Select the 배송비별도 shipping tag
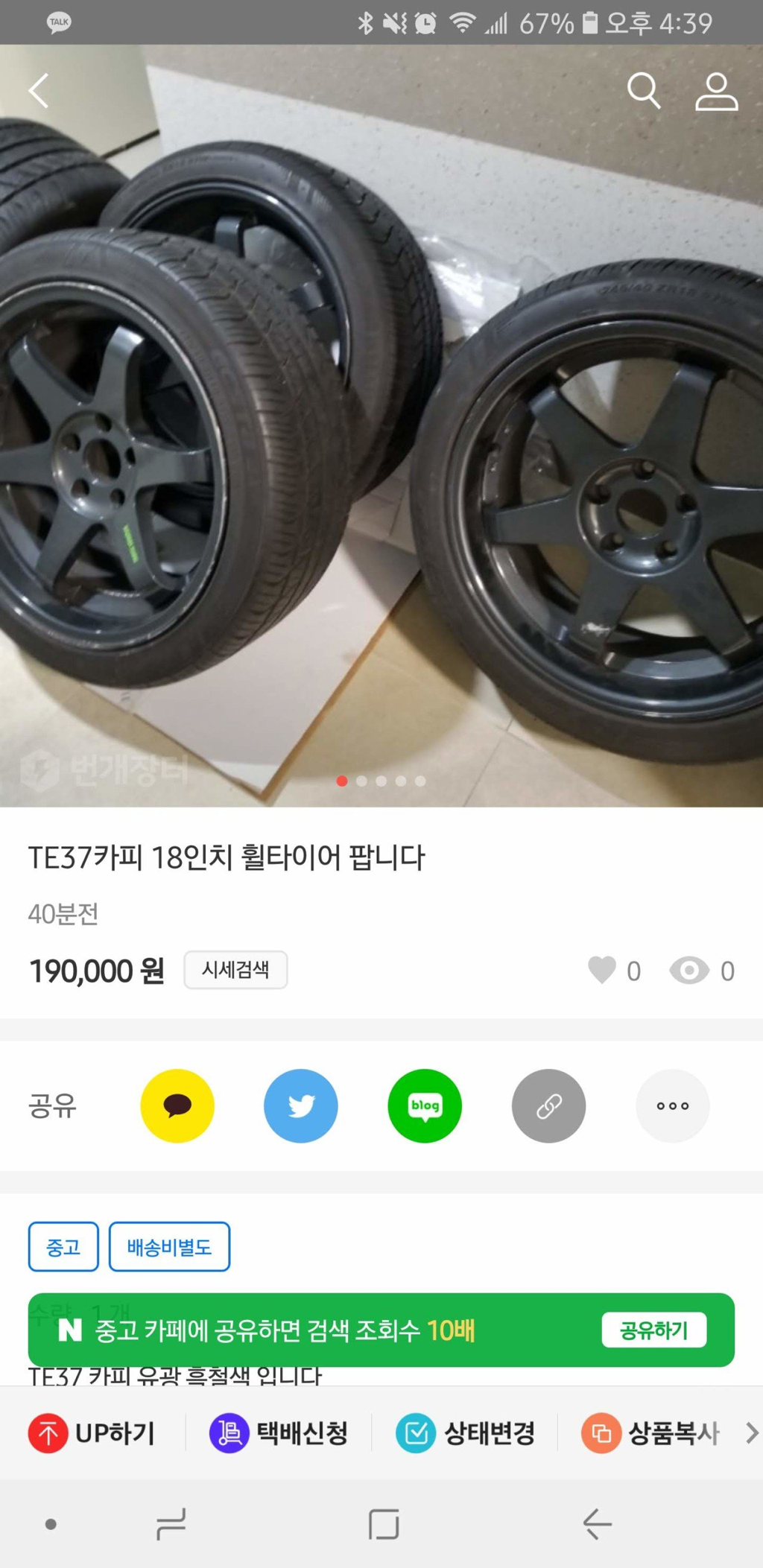 click(x=169, y=1246)
